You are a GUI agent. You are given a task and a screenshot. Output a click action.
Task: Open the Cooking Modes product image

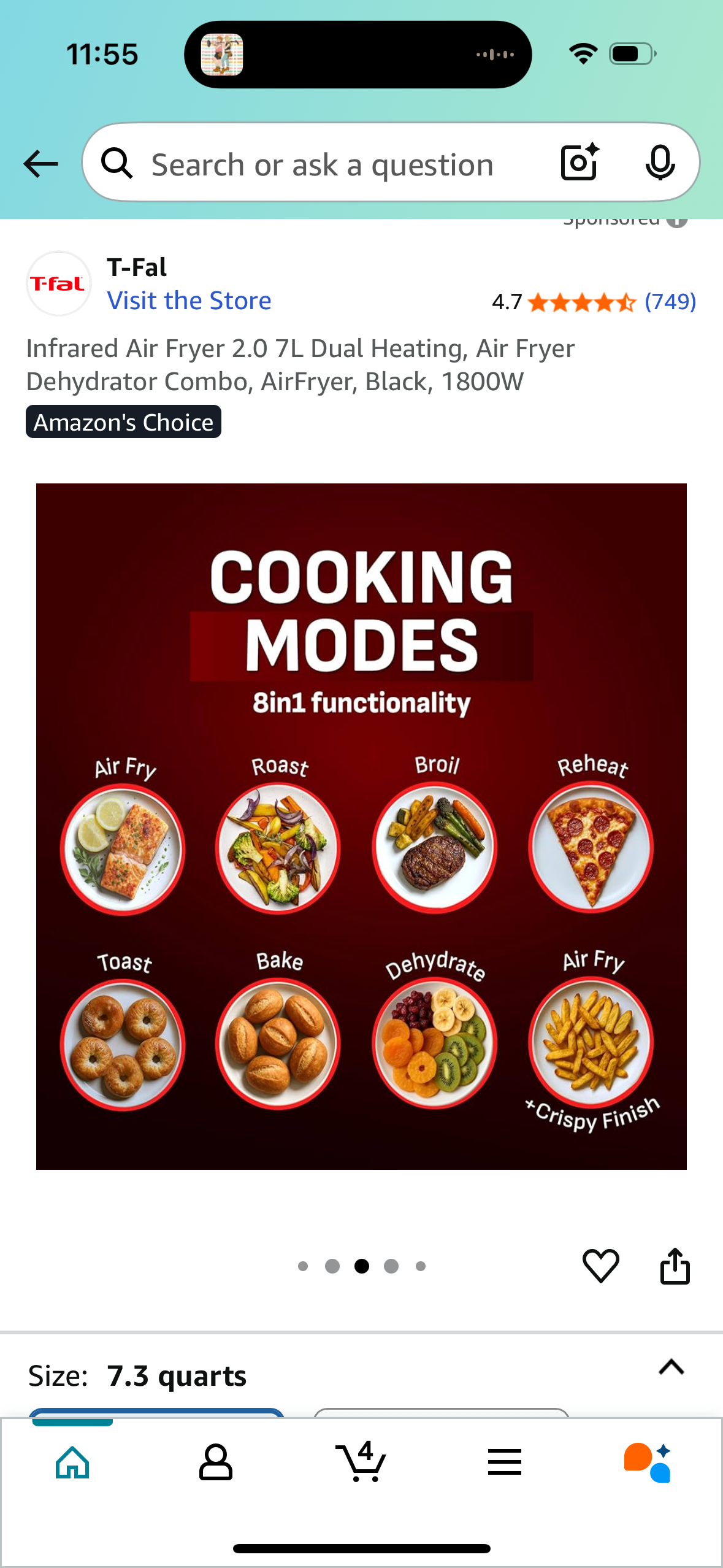point(361,826)
